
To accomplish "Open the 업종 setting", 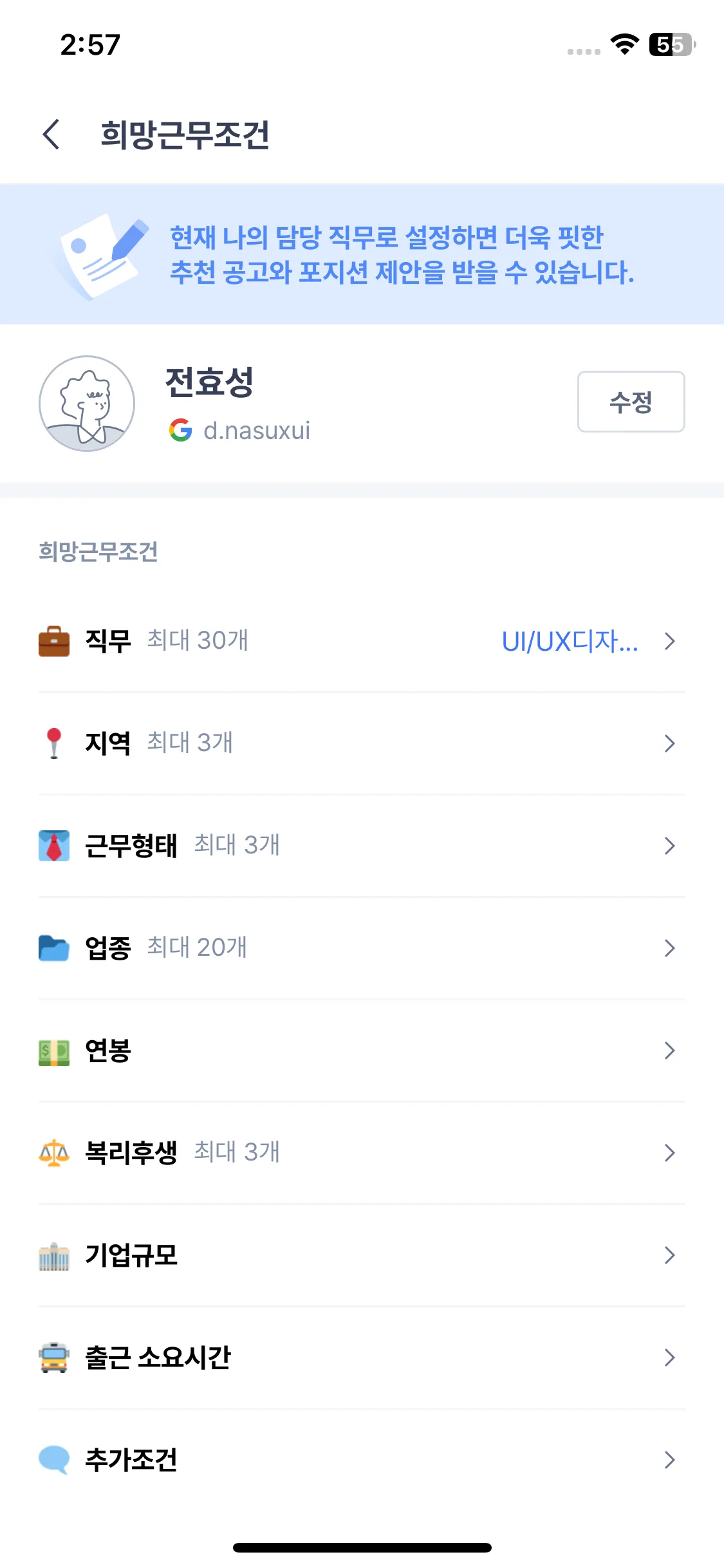I will 362,948.
